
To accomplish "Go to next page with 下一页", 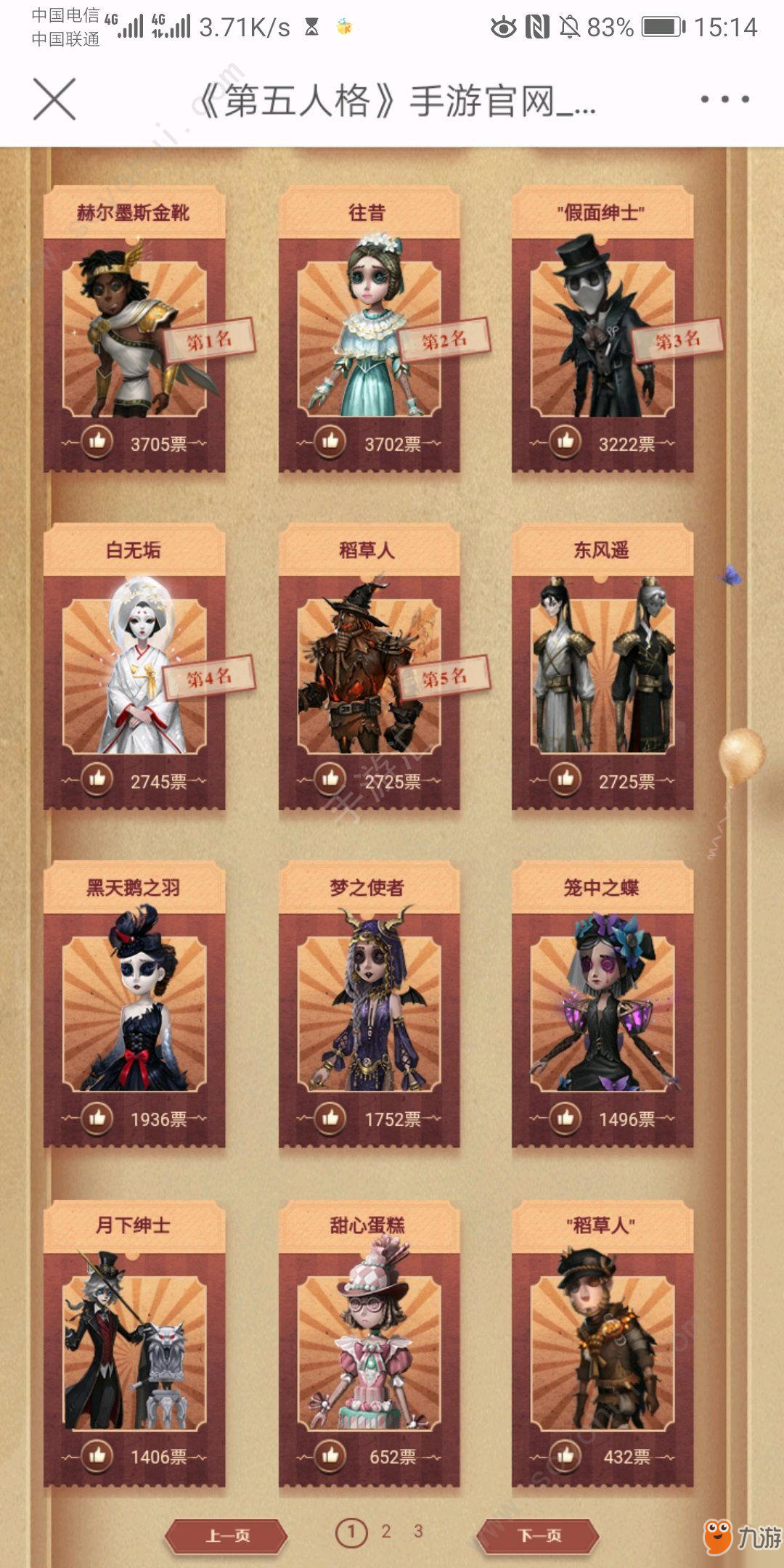I will (539, 1535).
